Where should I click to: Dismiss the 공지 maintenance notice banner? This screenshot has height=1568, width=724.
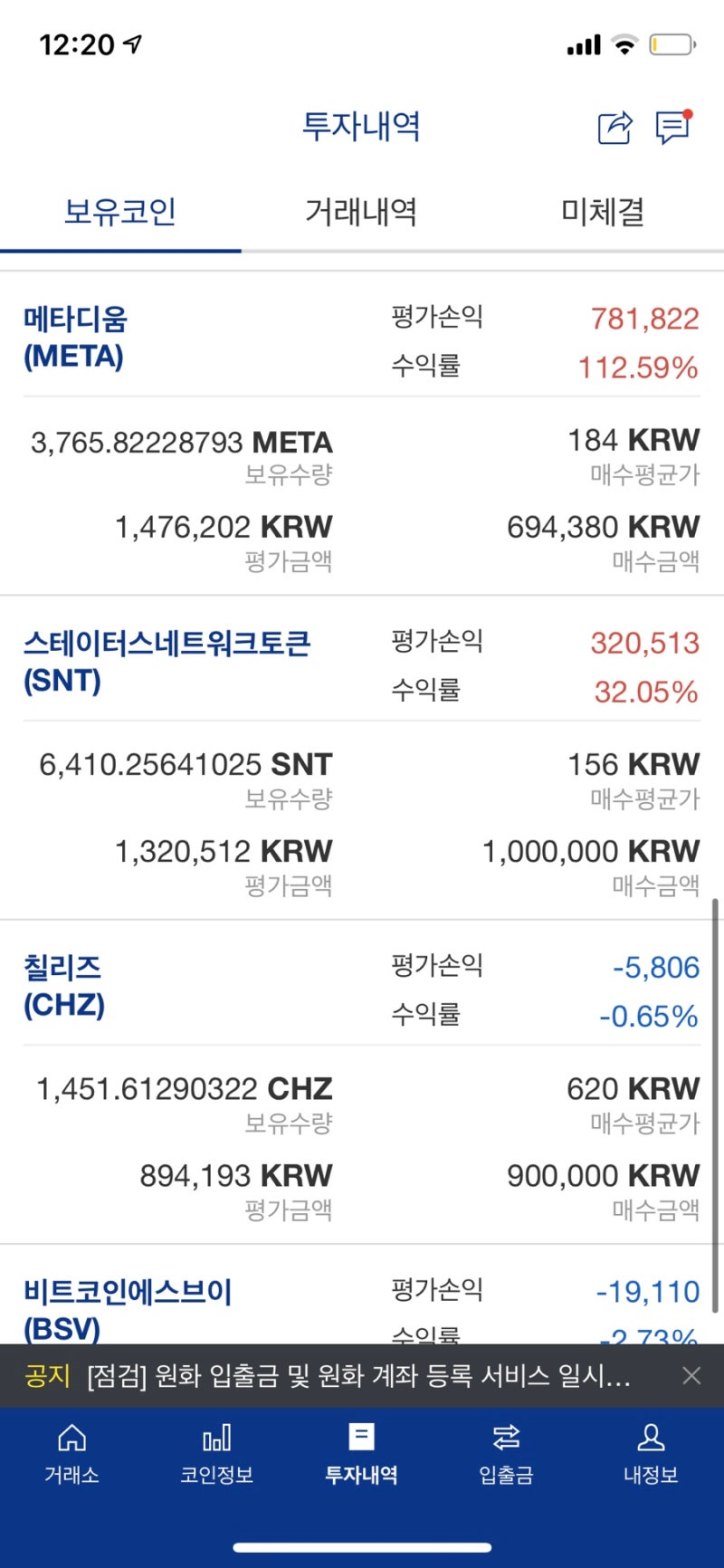point(691,1375)
